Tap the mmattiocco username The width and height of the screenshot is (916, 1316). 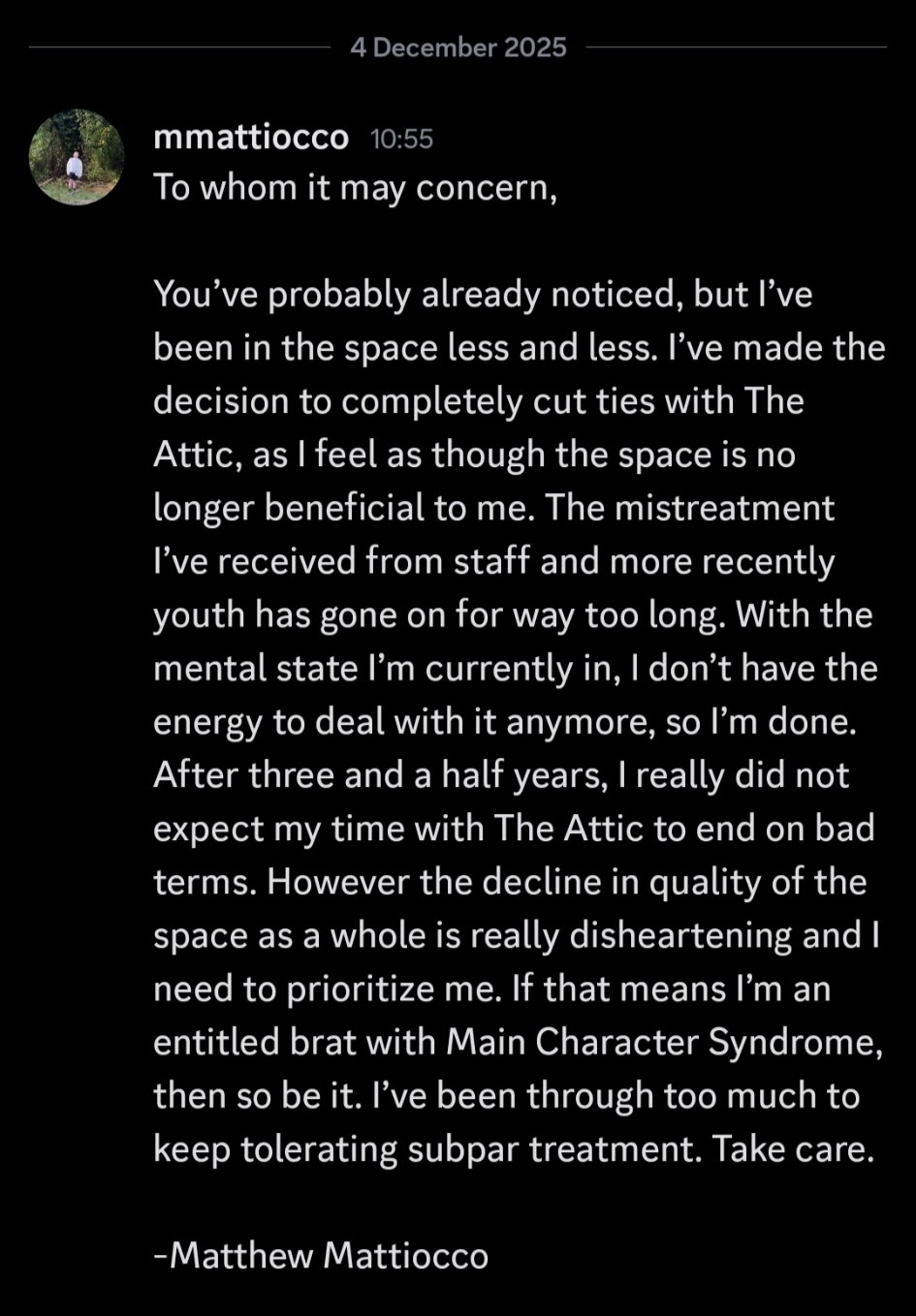coord(251,138)
